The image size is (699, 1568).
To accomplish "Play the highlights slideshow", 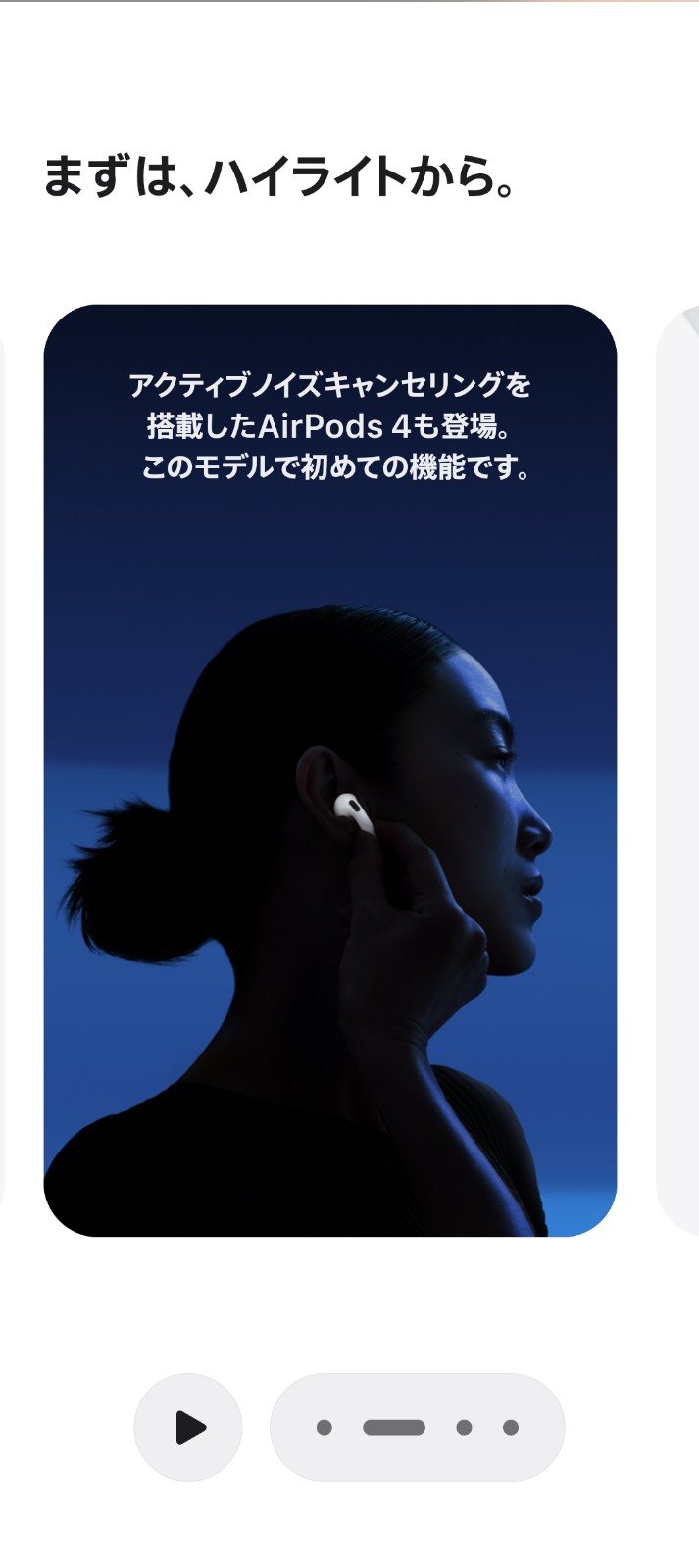I will coord(188,1427).
